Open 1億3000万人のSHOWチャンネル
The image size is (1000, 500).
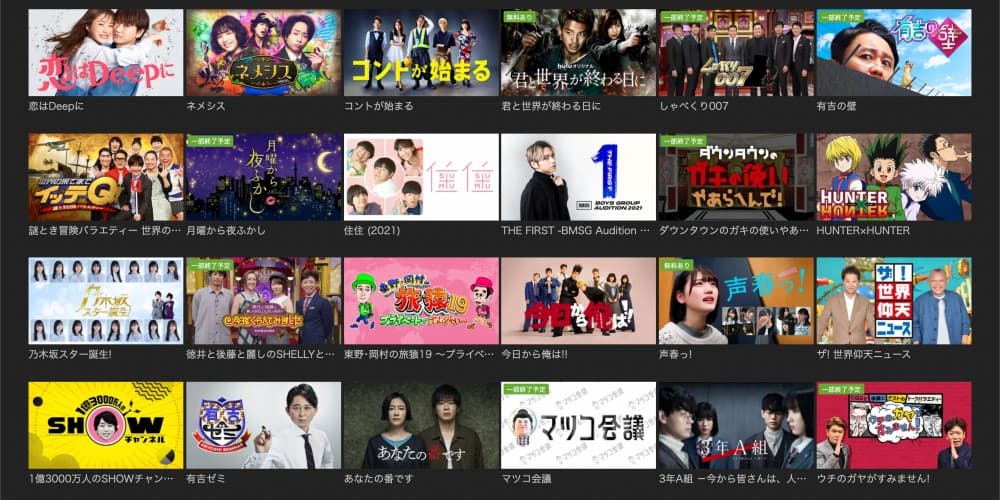point(106,425)
